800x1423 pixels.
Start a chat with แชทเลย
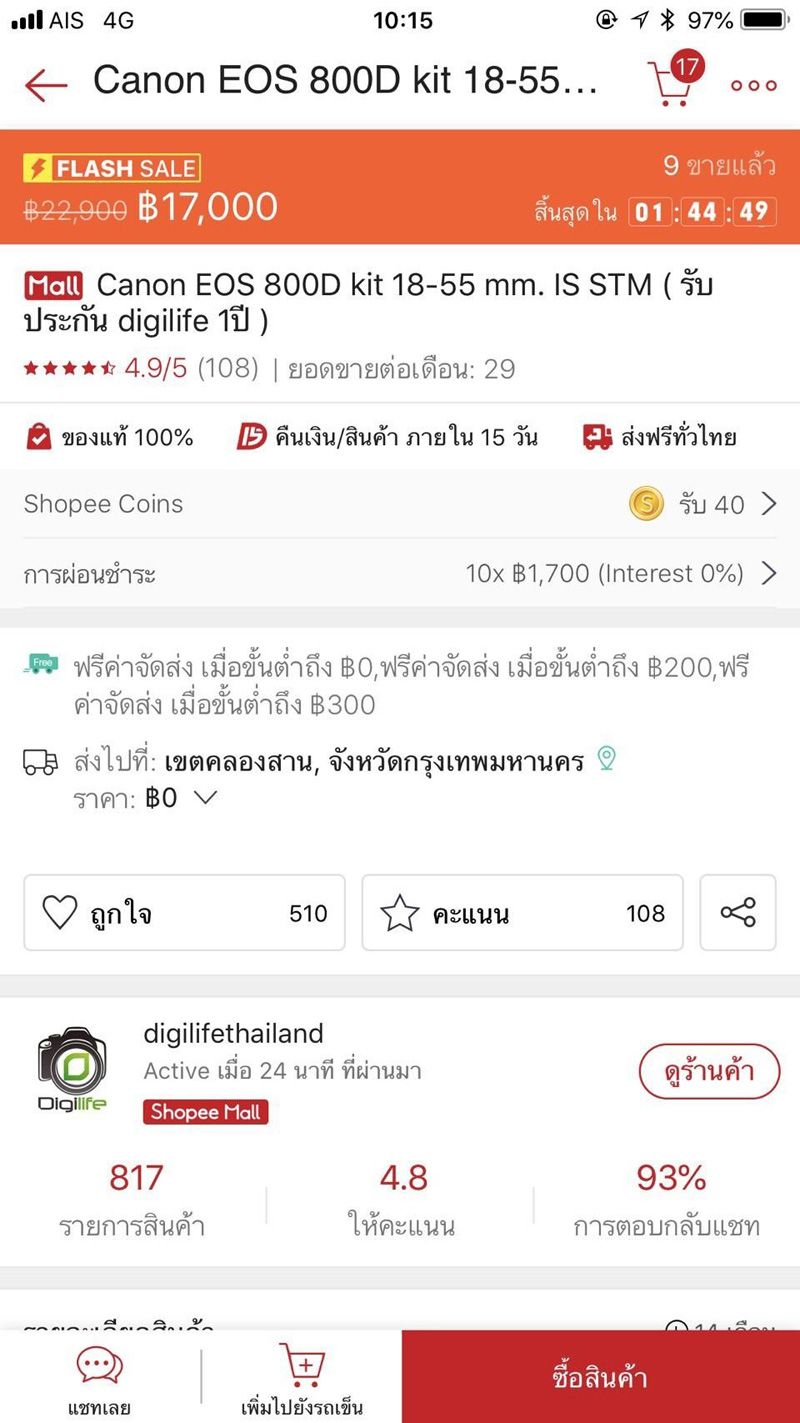coord(100,1379)
